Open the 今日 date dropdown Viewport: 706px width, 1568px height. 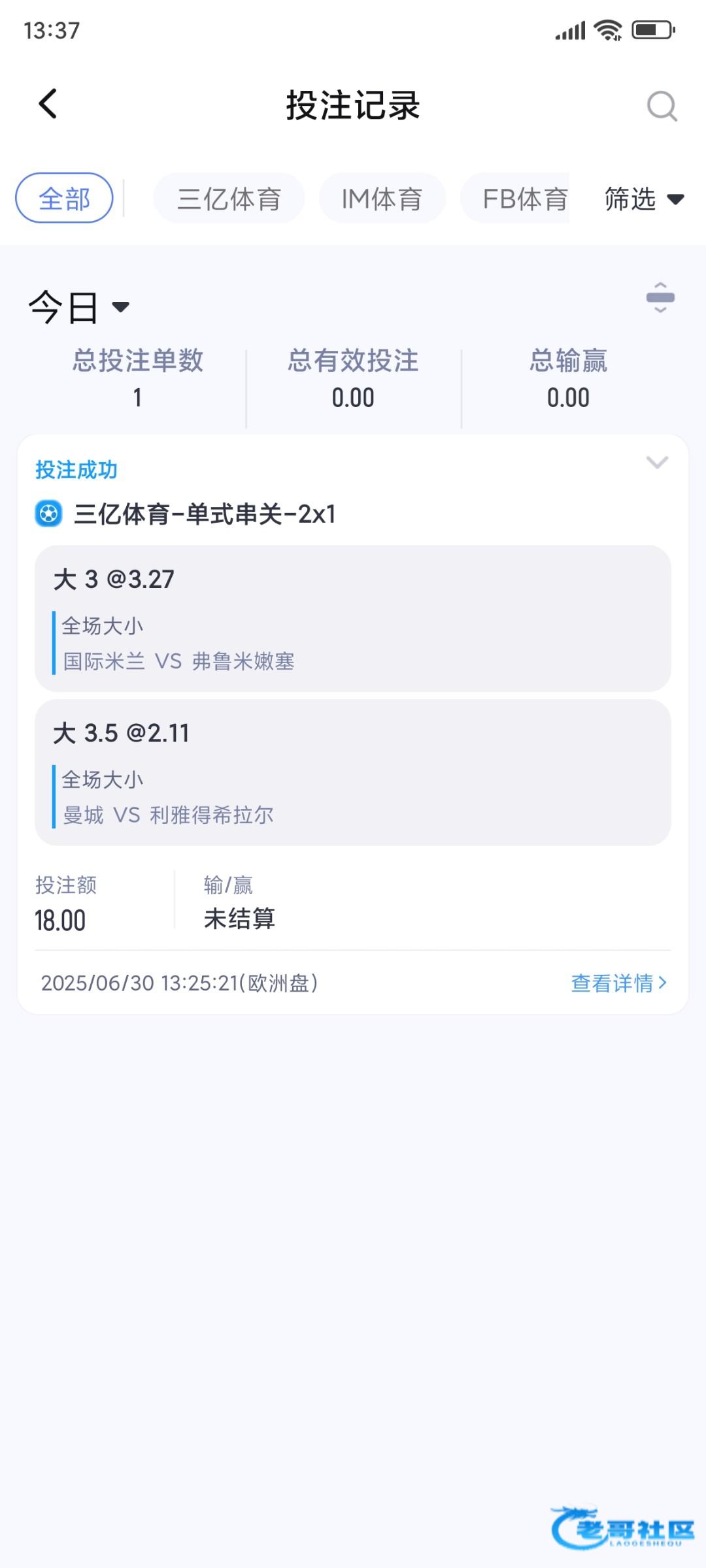click(79, 307)
